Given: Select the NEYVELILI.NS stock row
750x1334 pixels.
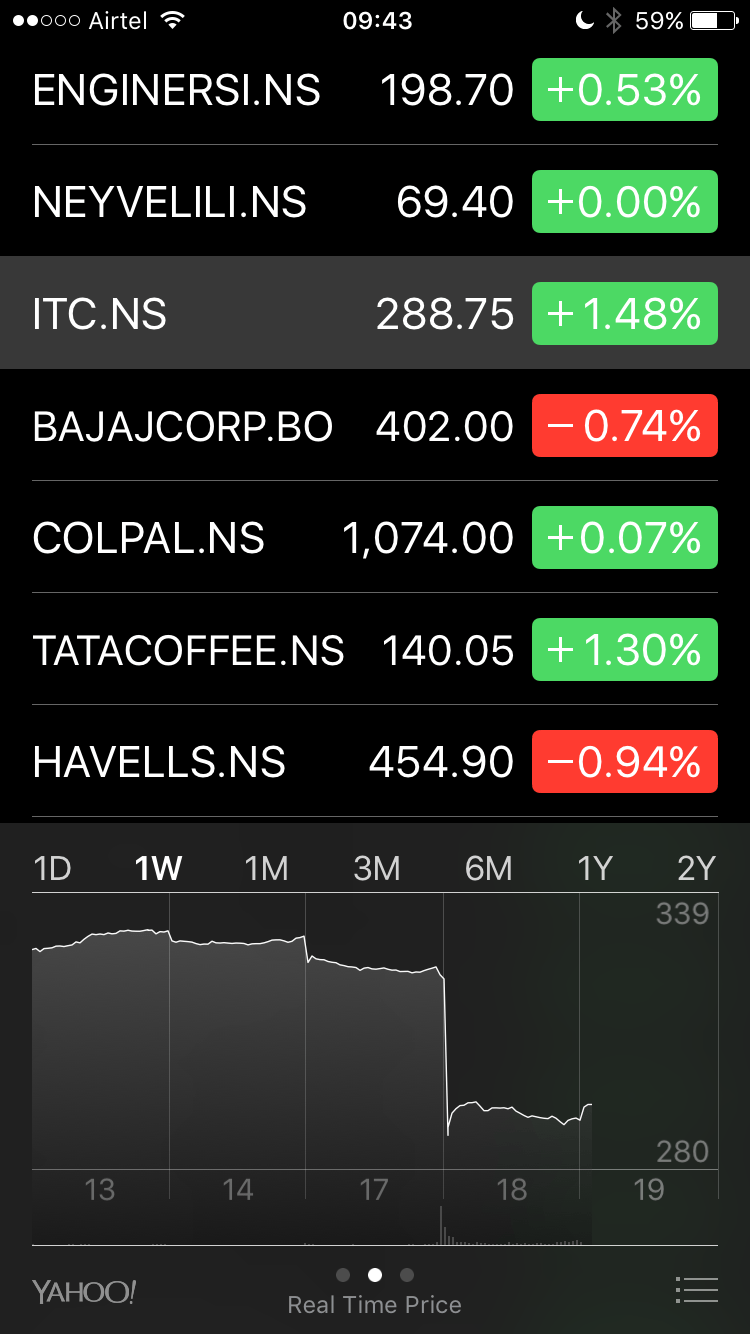Looking at the screenshot, I should (x=270, y=203).
